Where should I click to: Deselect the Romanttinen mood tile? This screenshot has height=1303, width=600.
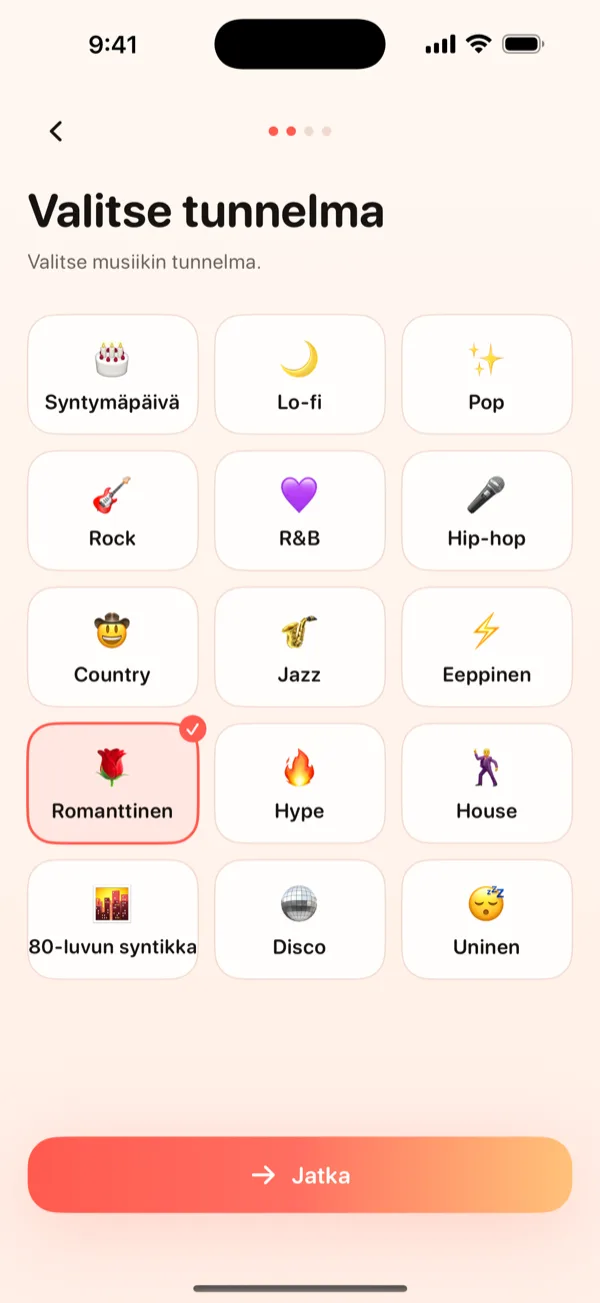(113, 783)
